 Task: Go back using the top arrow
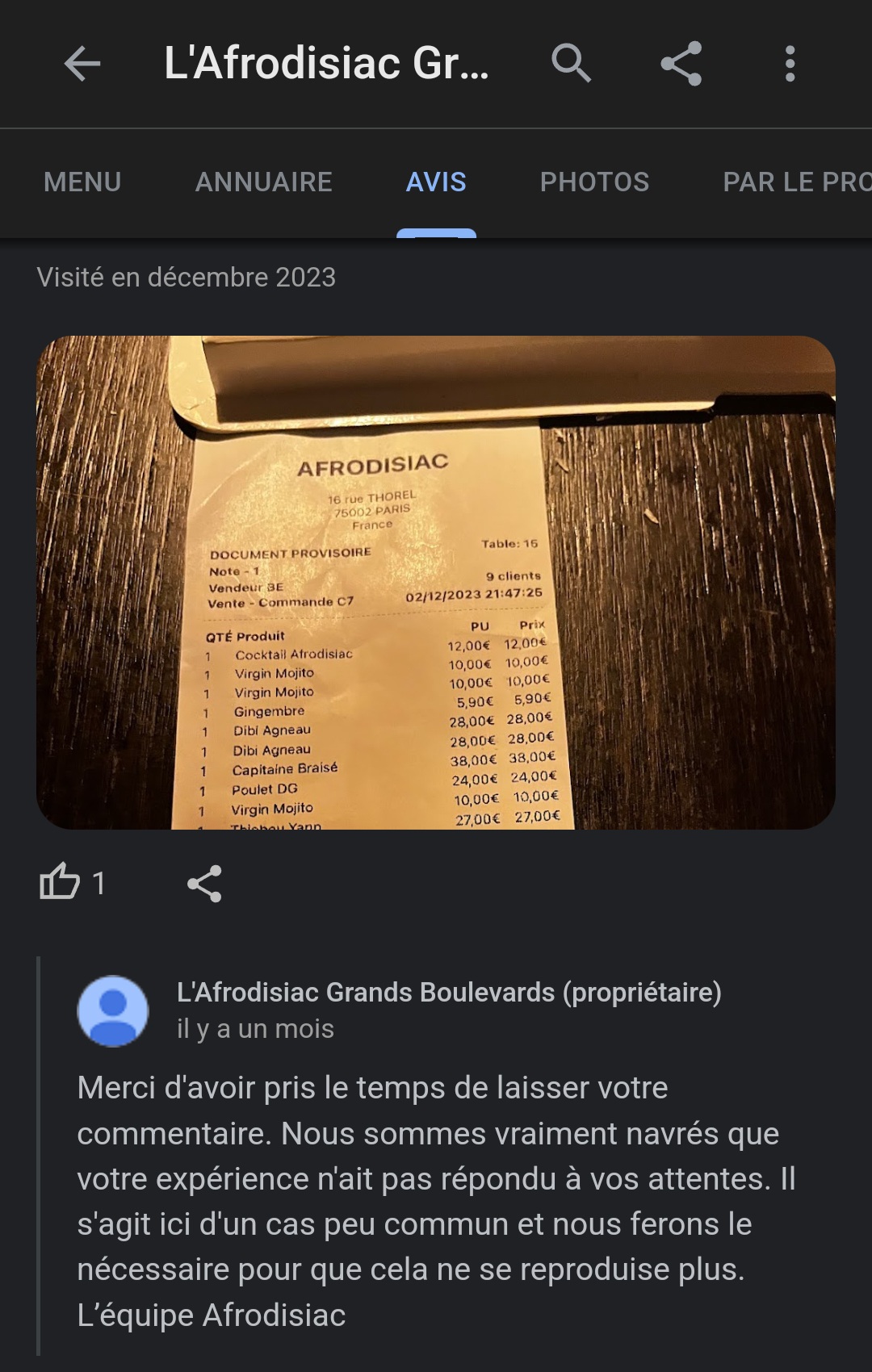[82, 64]
